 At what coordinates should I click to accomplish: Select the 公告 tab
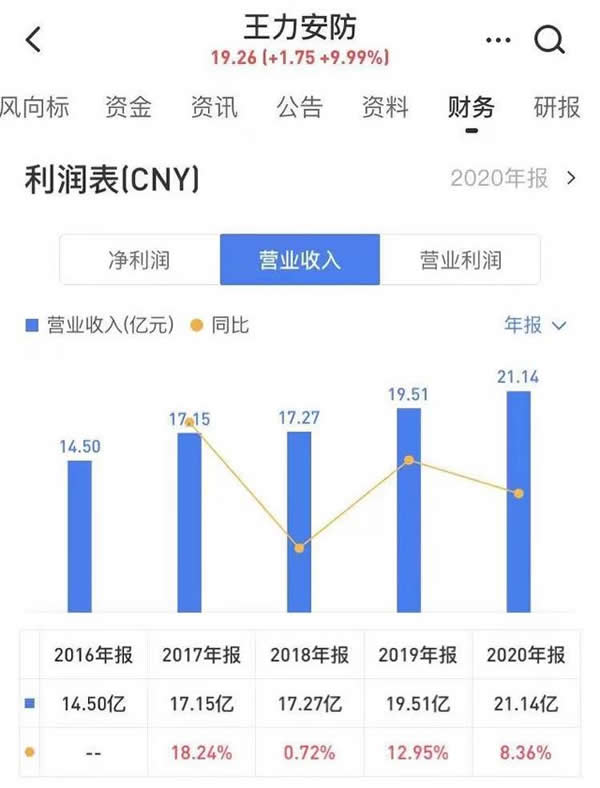[x=300, y=107]
